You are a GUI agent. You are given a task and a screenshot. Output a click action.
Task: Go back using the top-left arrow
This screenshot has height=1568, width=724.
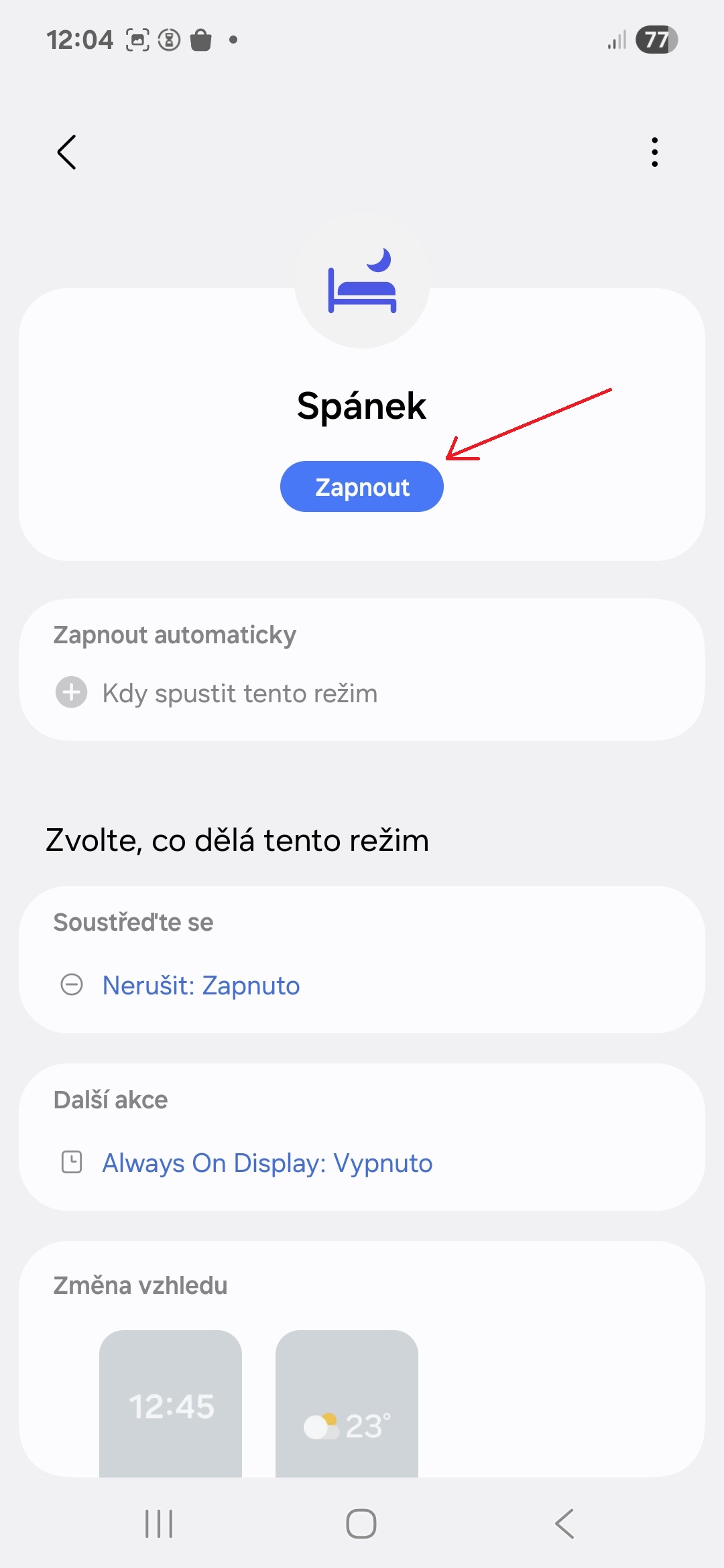(66, 152)
